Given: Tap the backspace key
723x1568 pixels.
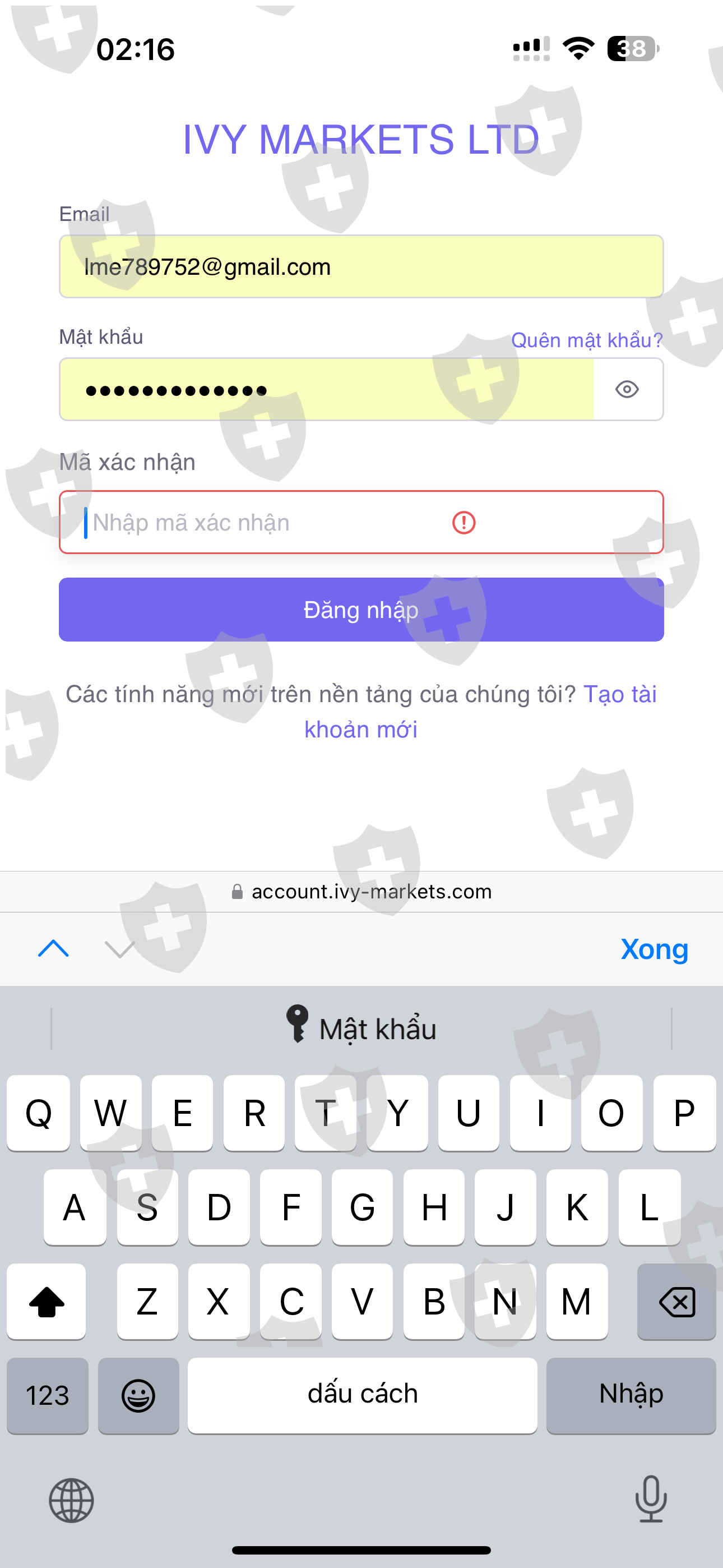Looking at the screenshot, I should 676,1302.
